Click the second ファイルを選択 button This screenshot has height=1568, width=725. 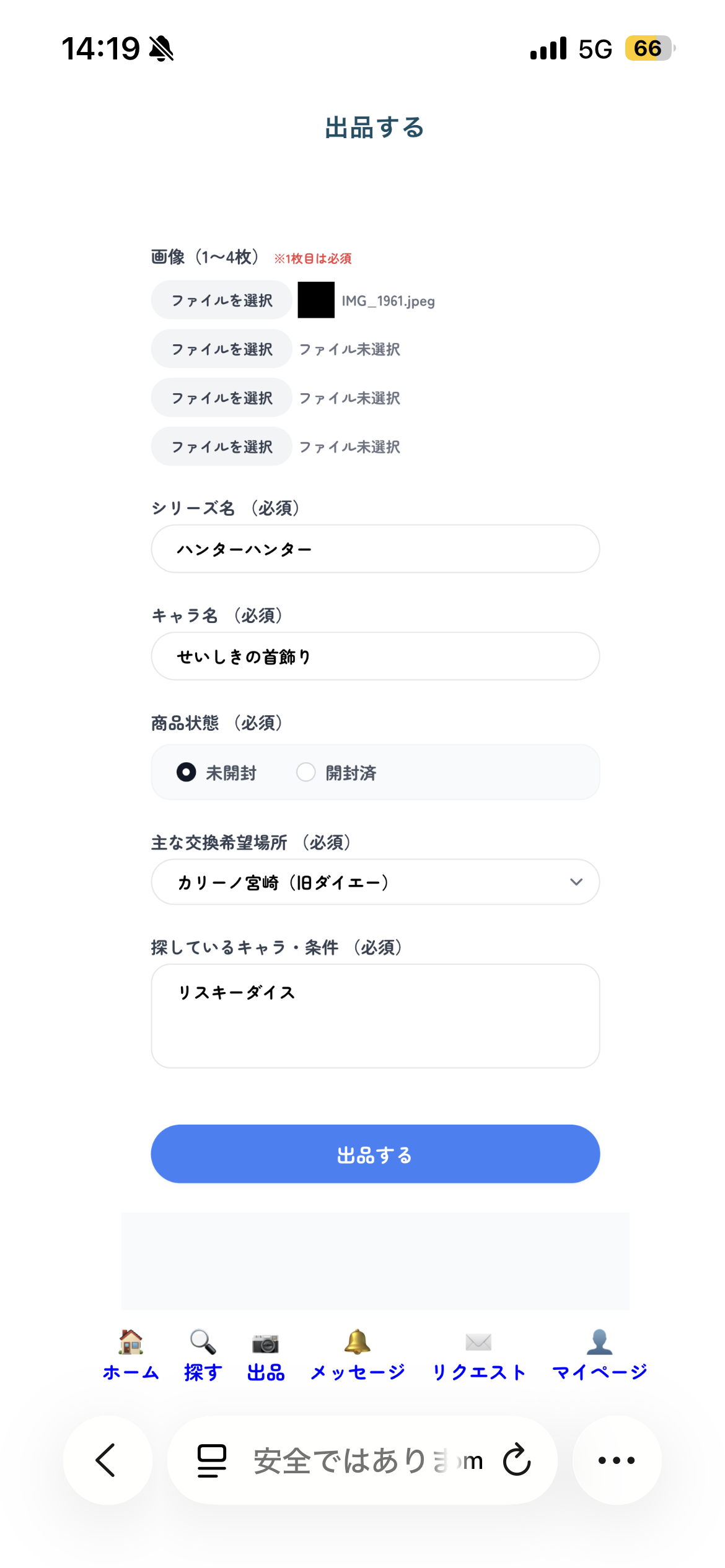point(221,349)
